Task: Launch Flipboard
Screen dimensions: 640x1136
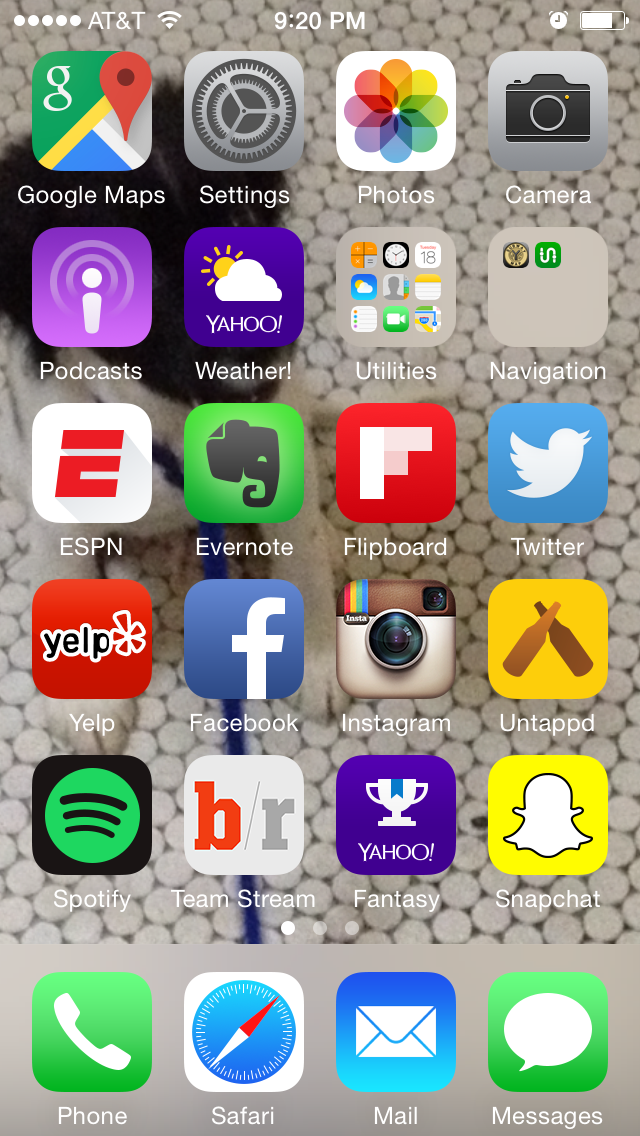Action: pyautogui.click(x=396, y=463)
